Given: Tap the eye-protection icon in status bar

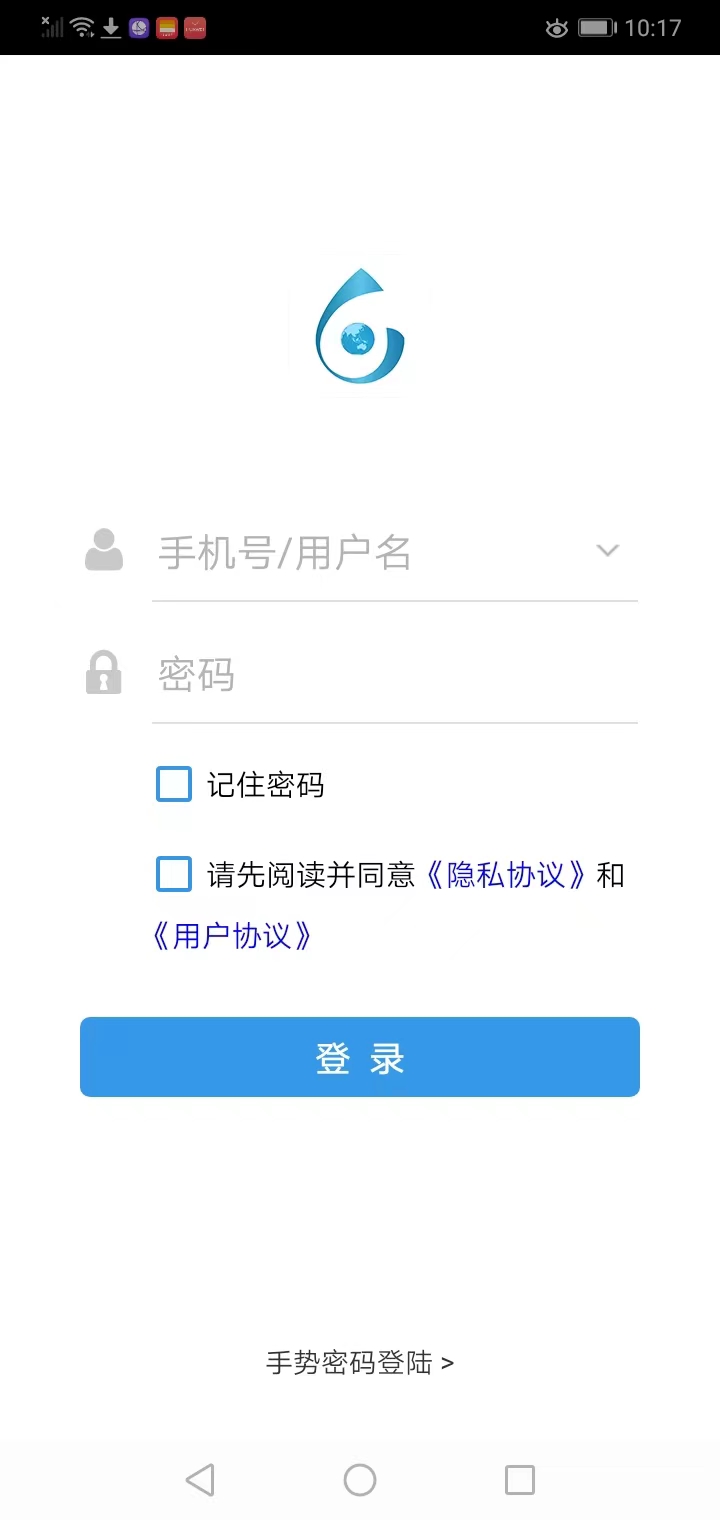Looking at the screenshot, I should (556, 28).
